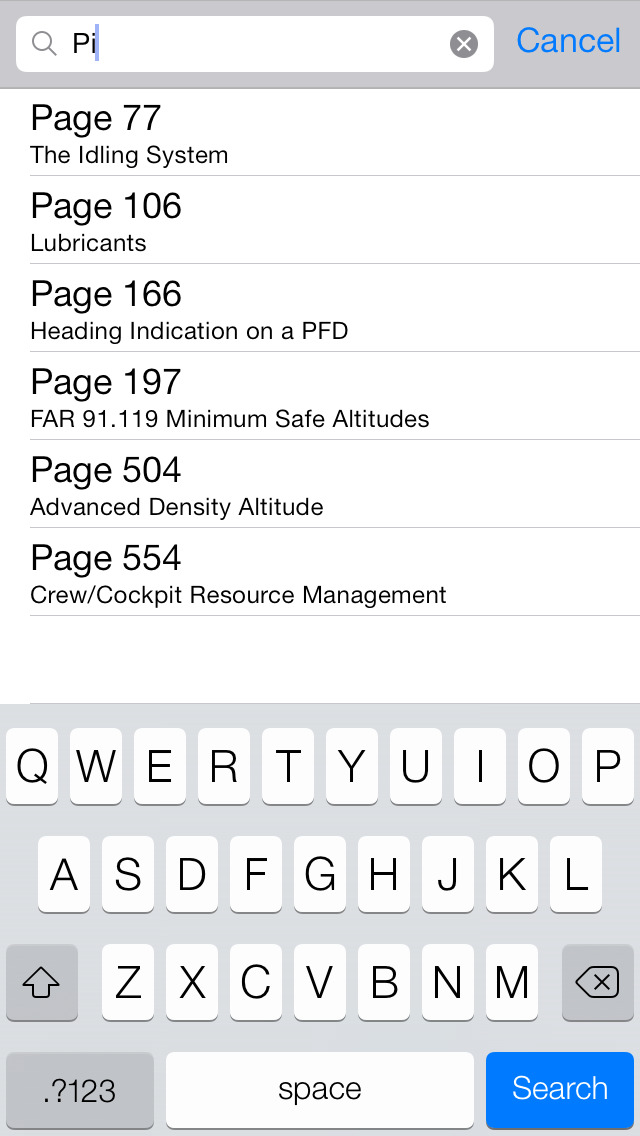Open Page 77 The Idling System
640x1136 pixels.
click(x=320, y=133)
